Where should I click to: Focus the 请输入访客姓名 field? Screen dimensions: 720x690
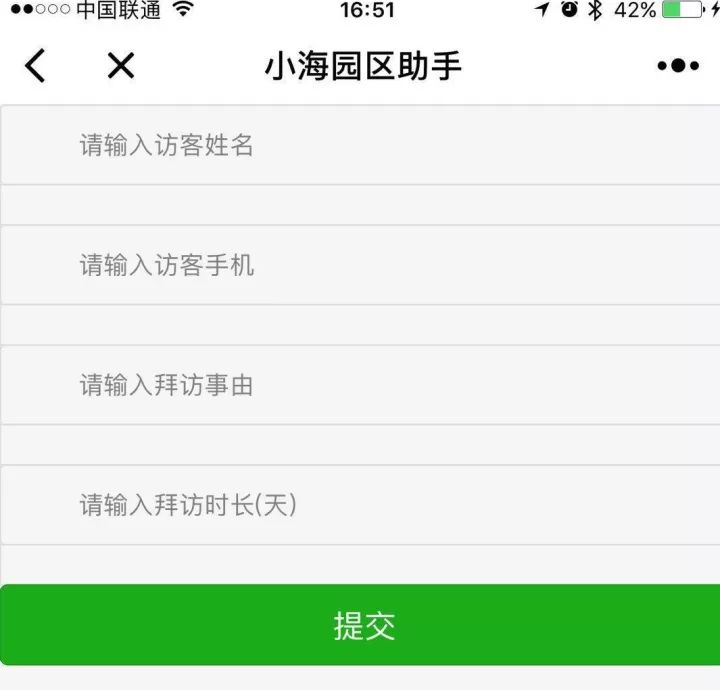tap(360, 146)
